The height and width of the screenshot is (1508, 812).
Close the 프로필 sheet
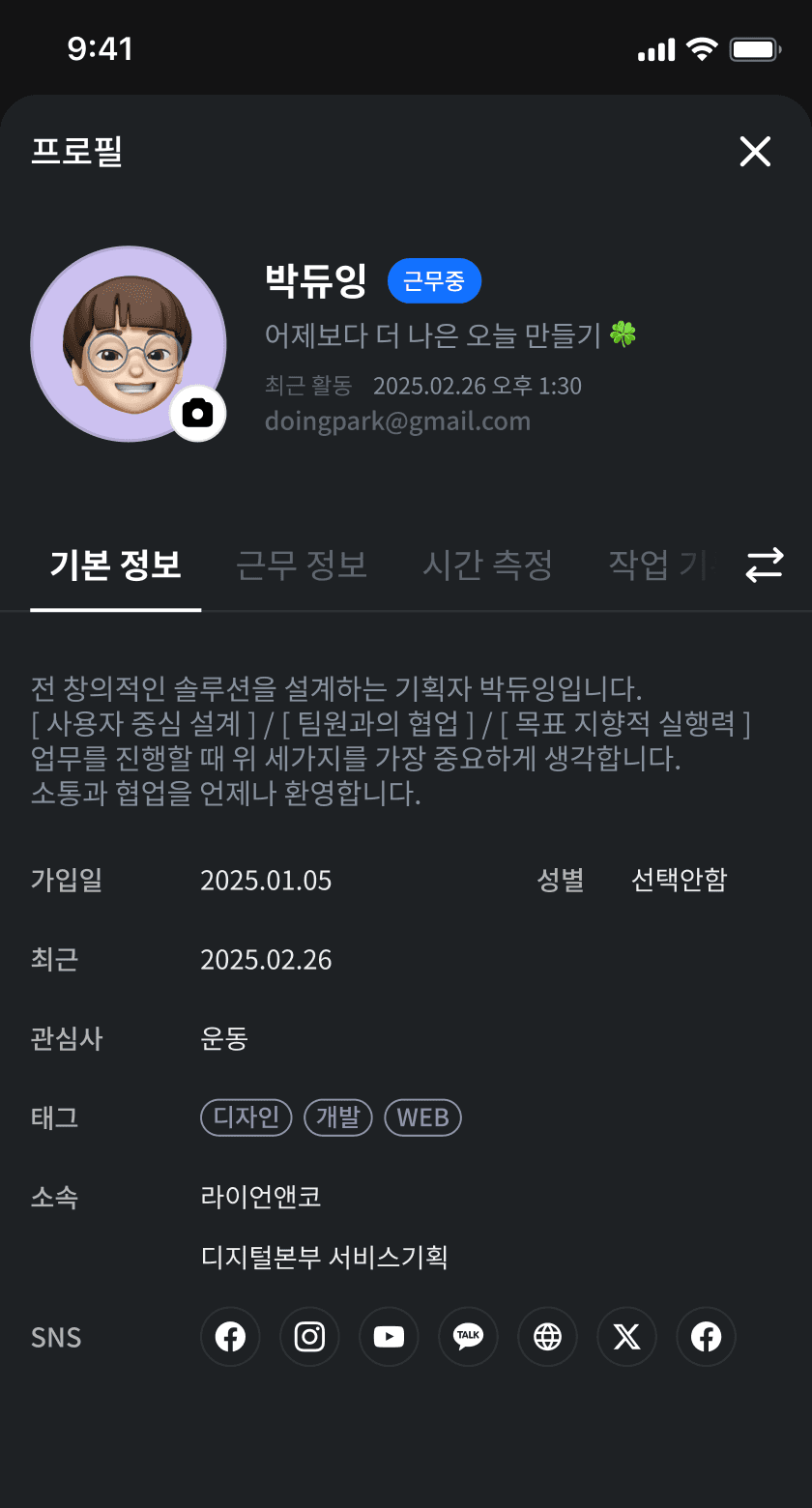(755, 151)
